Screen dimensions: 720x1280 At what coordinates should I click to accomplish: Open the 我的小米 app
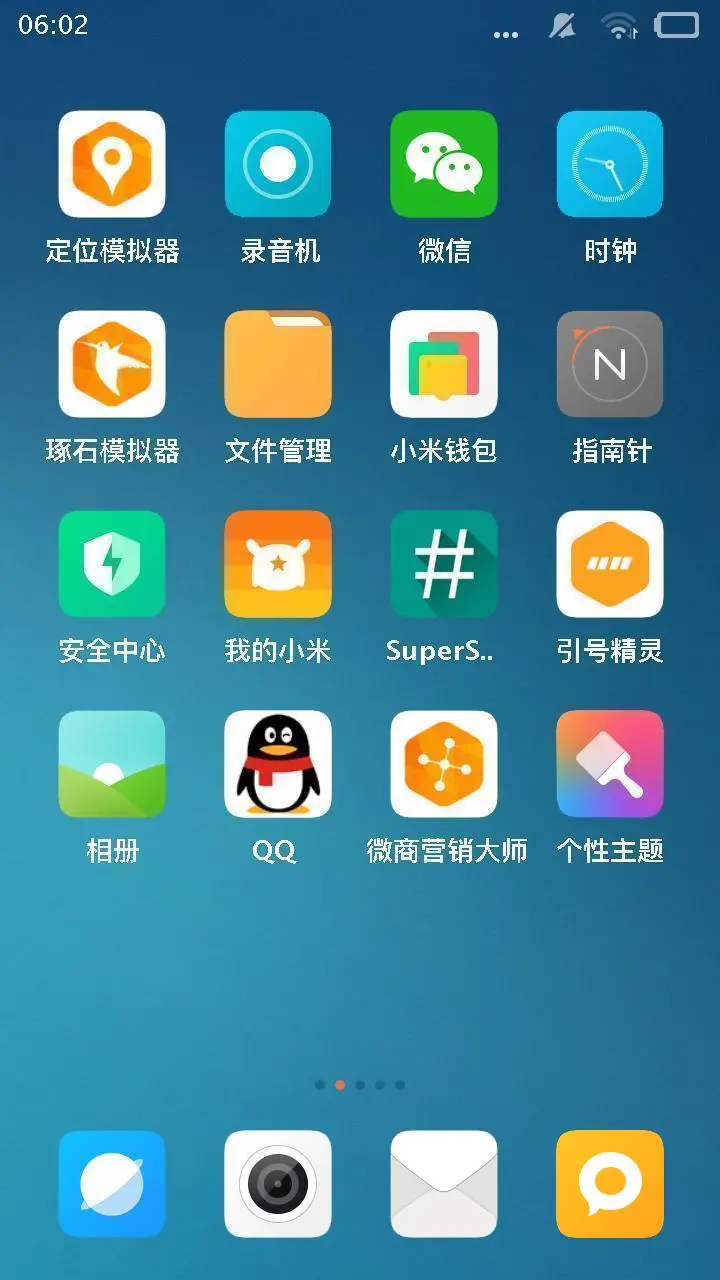pos(278,564)
